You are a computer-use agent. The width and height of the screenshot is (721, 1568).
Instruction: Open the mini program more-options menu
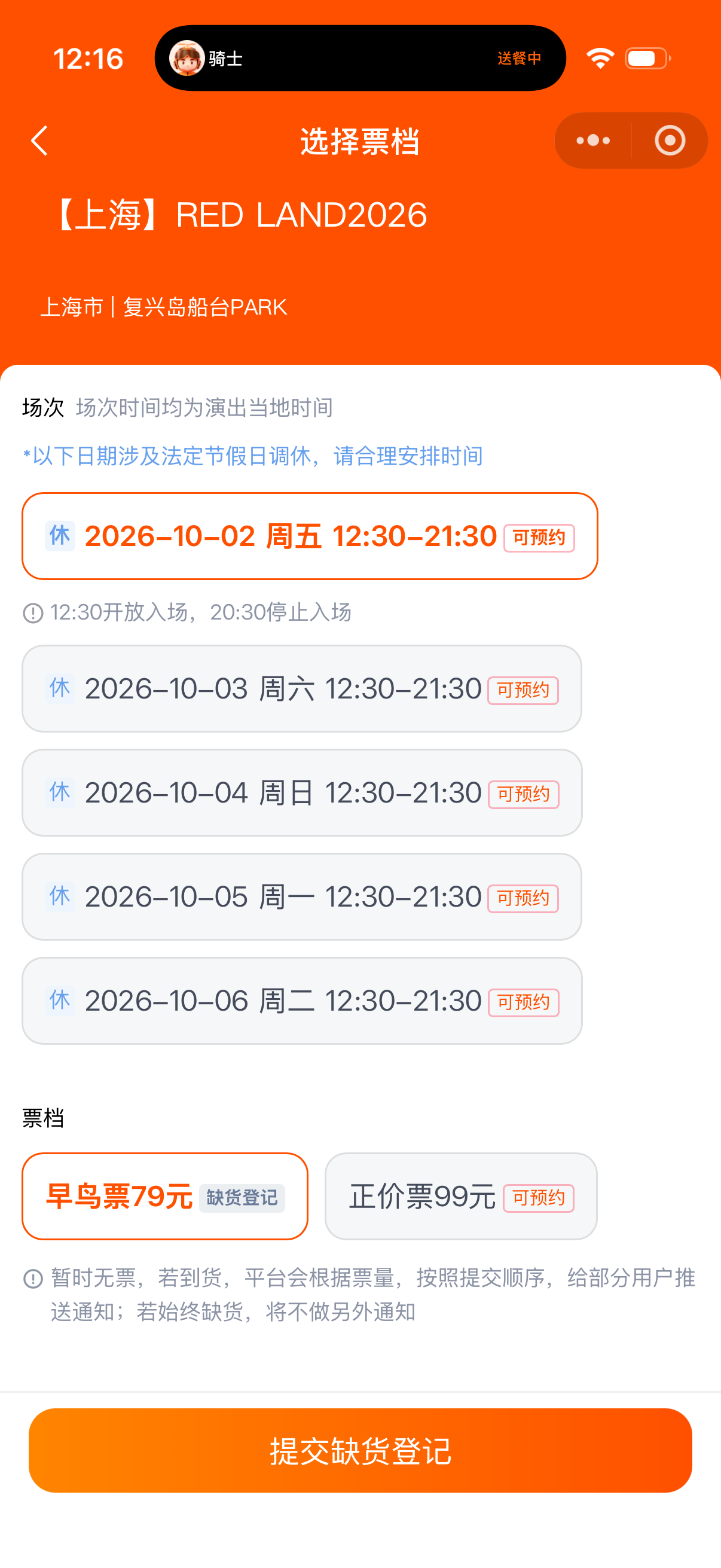[x=592, y=141]
